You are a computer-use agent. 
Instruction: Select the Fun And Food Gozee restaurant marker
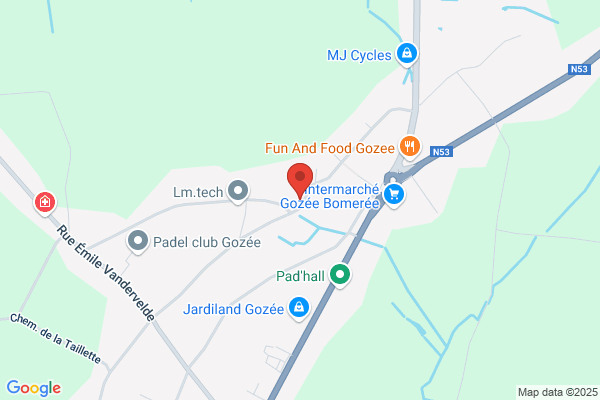(410, 147)
